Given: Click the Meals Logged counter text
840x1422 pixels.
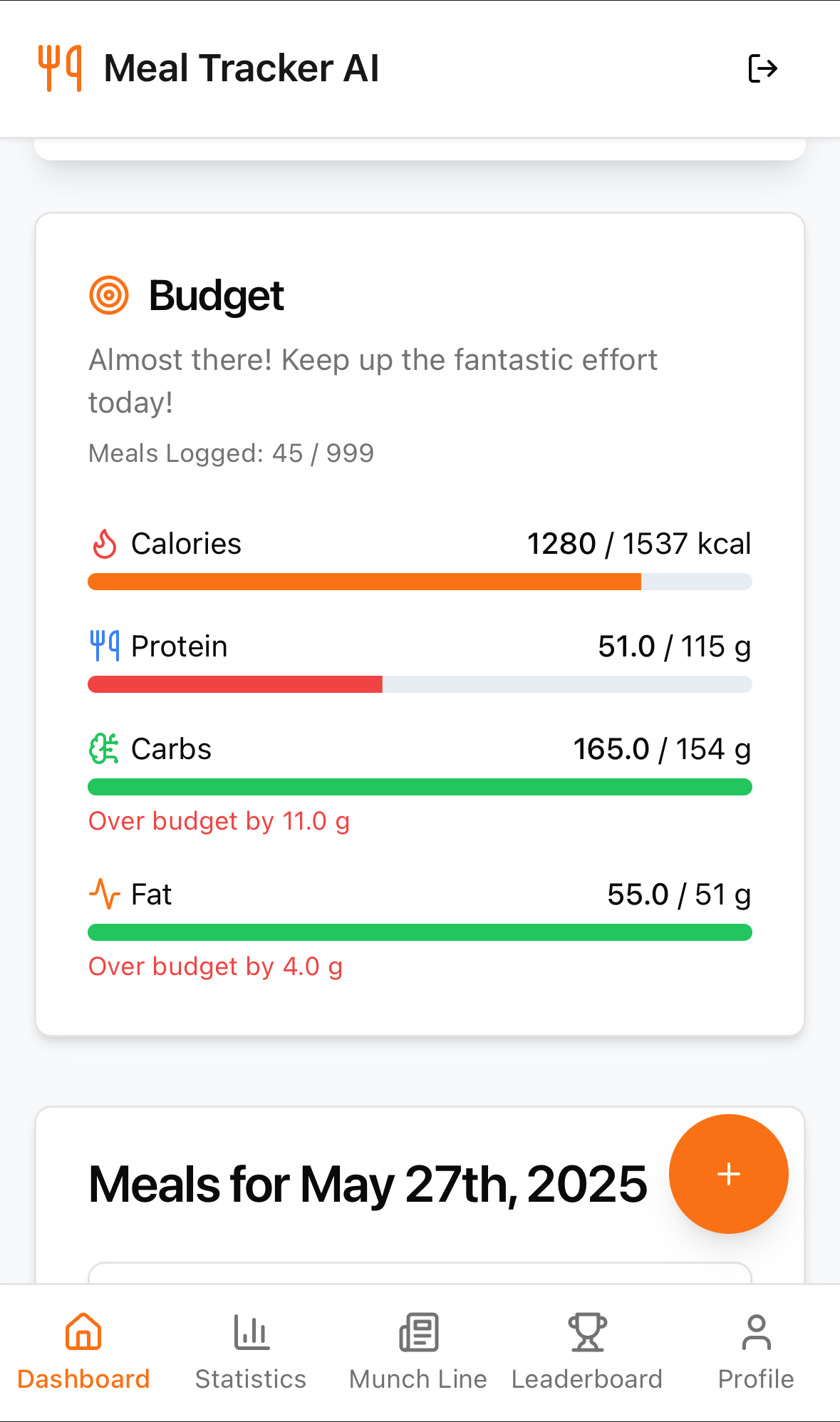Looking at the screenshot, I should (230, 453).
